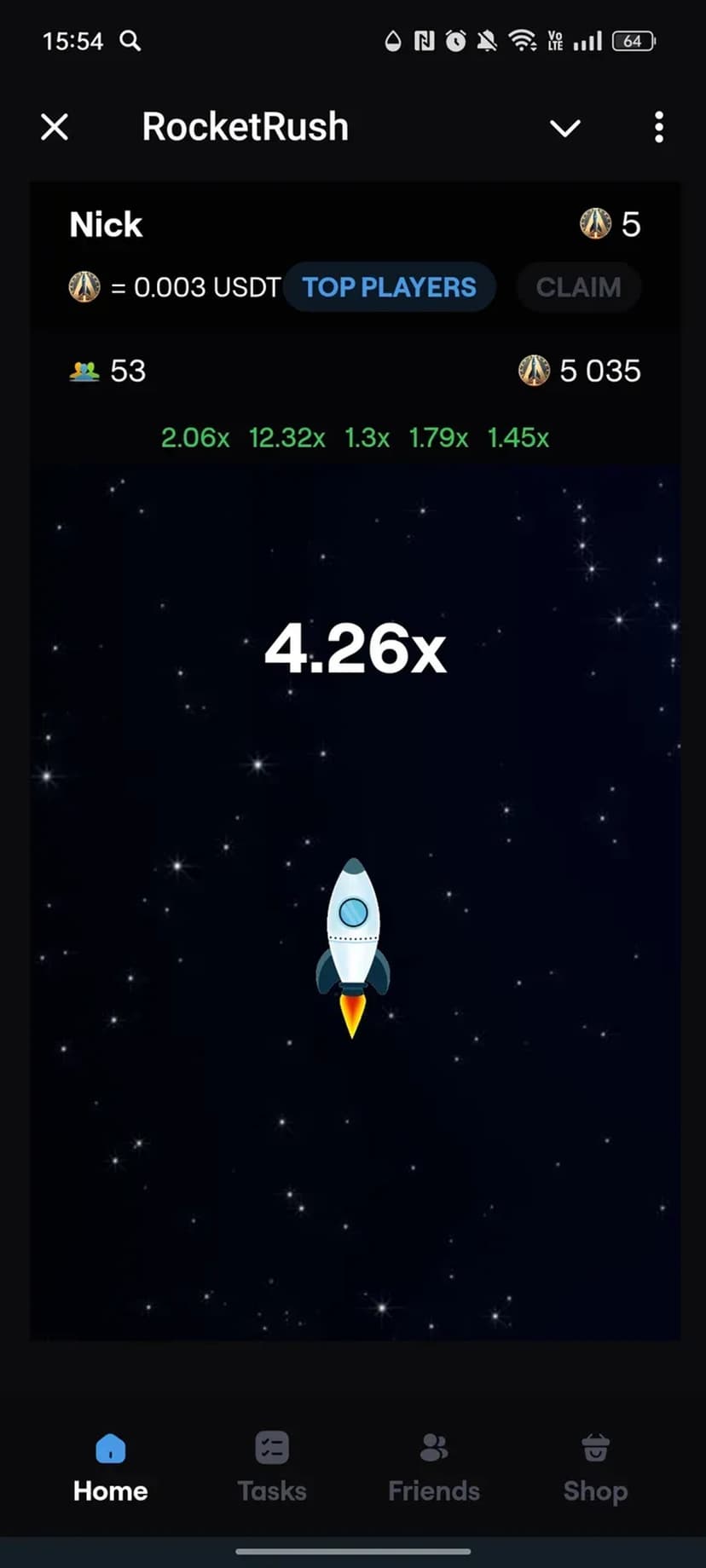Switch to the Home tab

point(110,1467)
